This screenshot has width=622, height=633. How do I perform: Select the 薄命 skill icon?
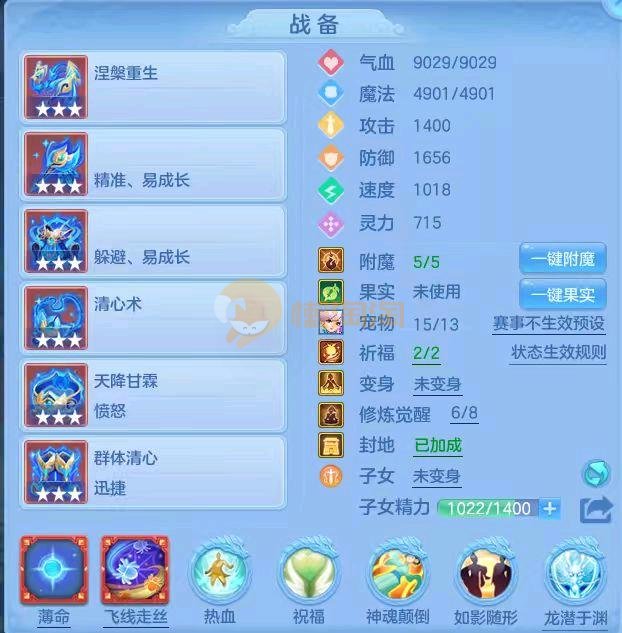(x=55, y=571)
